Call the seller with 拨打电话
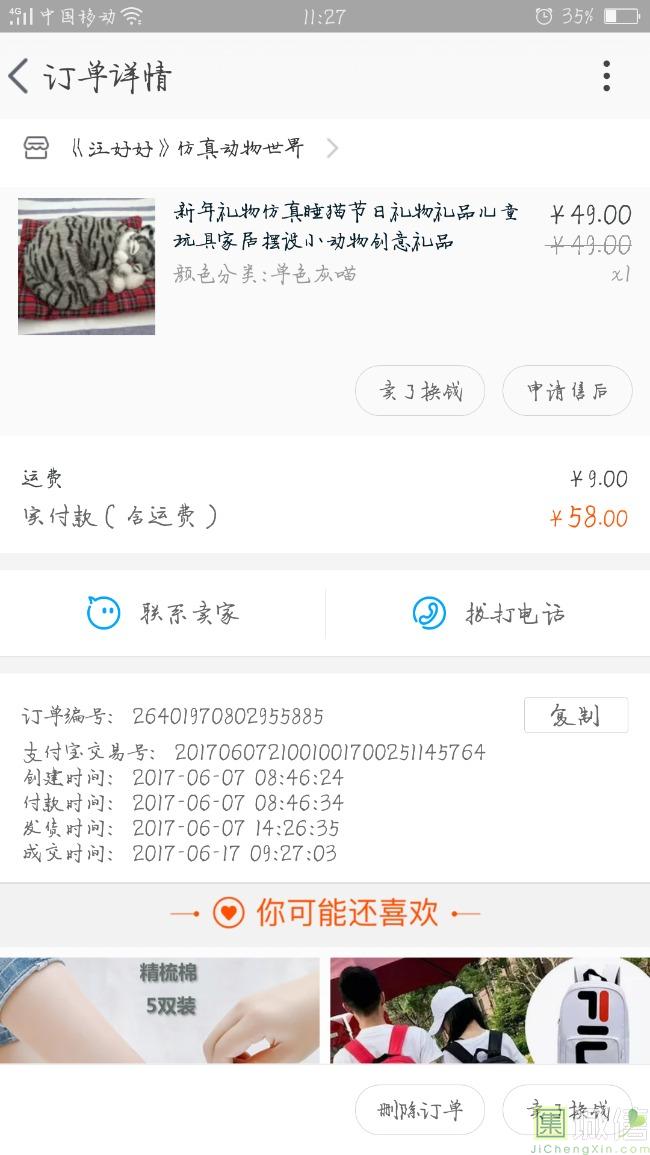Viewport: 650px width, 1155px height. click(x=488, y=613)
